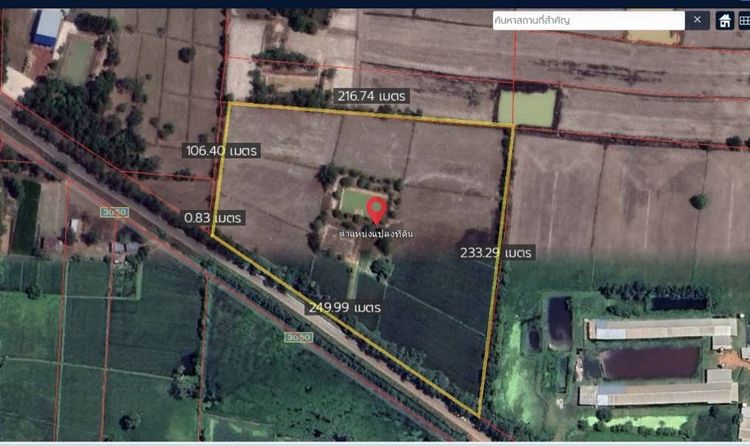Tap the red land parcel location pin
Screen dimensions: 750x446
[377, 210]
